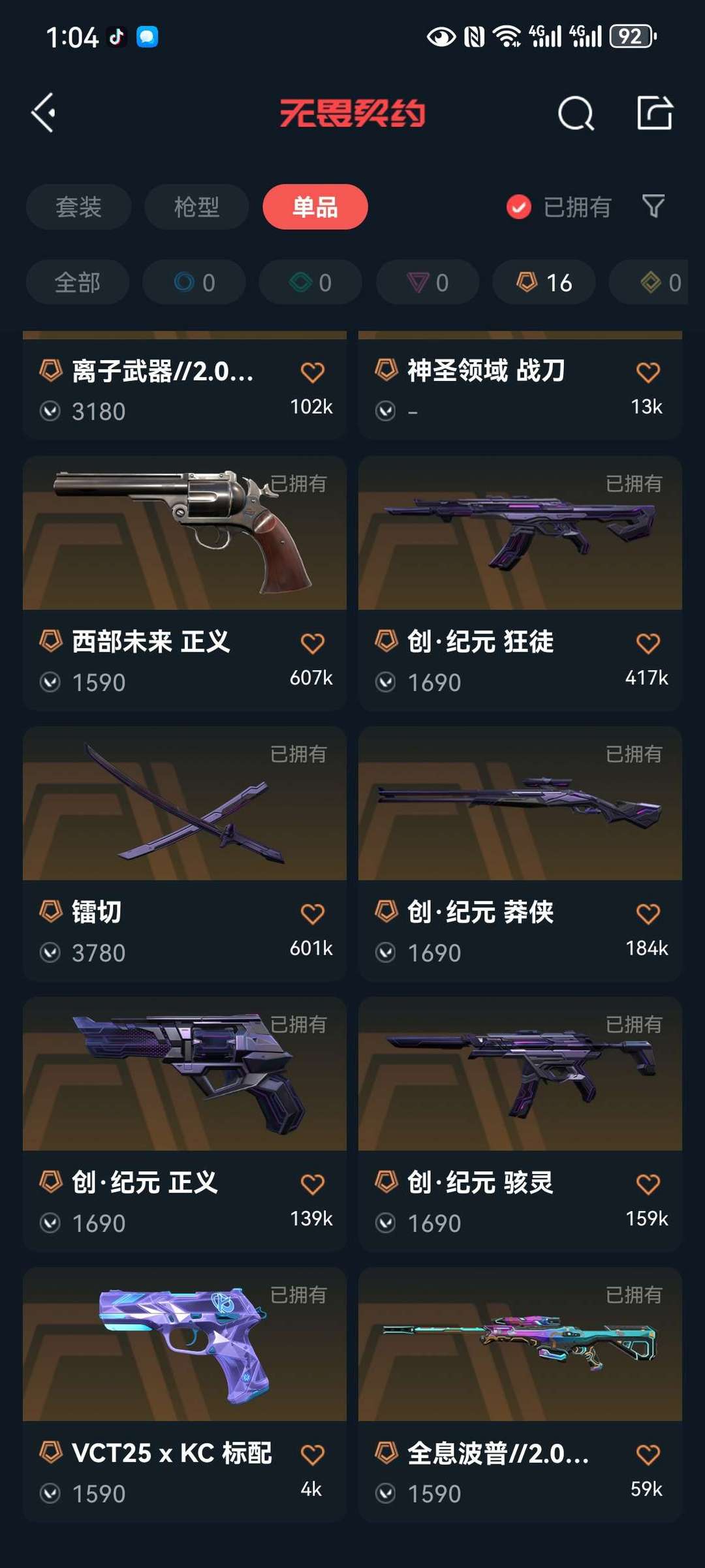Image resolution: width=705 pixels, height=1568 pixels.
Task: Switch to the 枪型 tab
Action: click(x=196, y=207)
